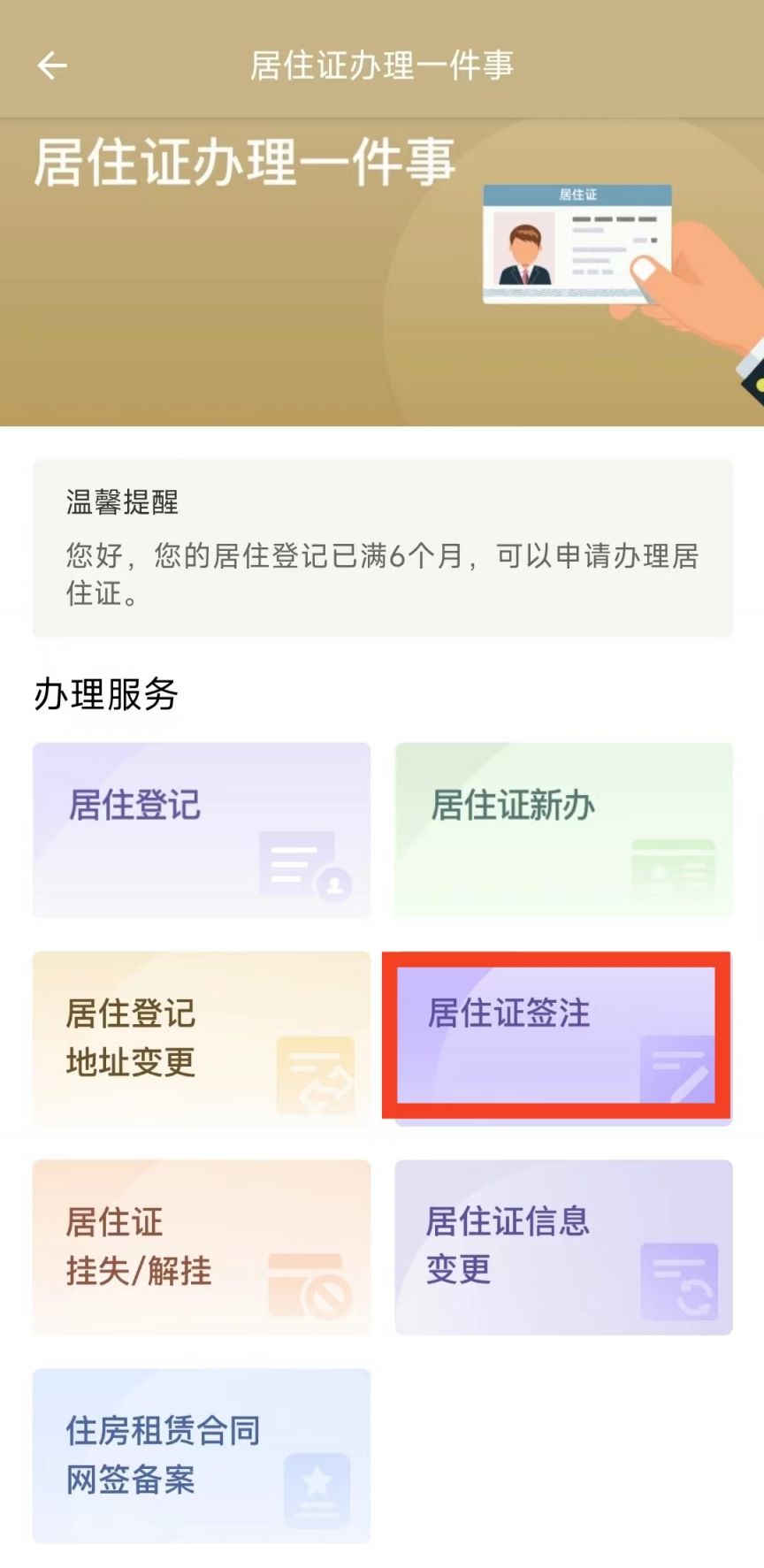The image size is (764, 1568).
Task: Open the 居住登记 service card
Action: pos(201,829)
